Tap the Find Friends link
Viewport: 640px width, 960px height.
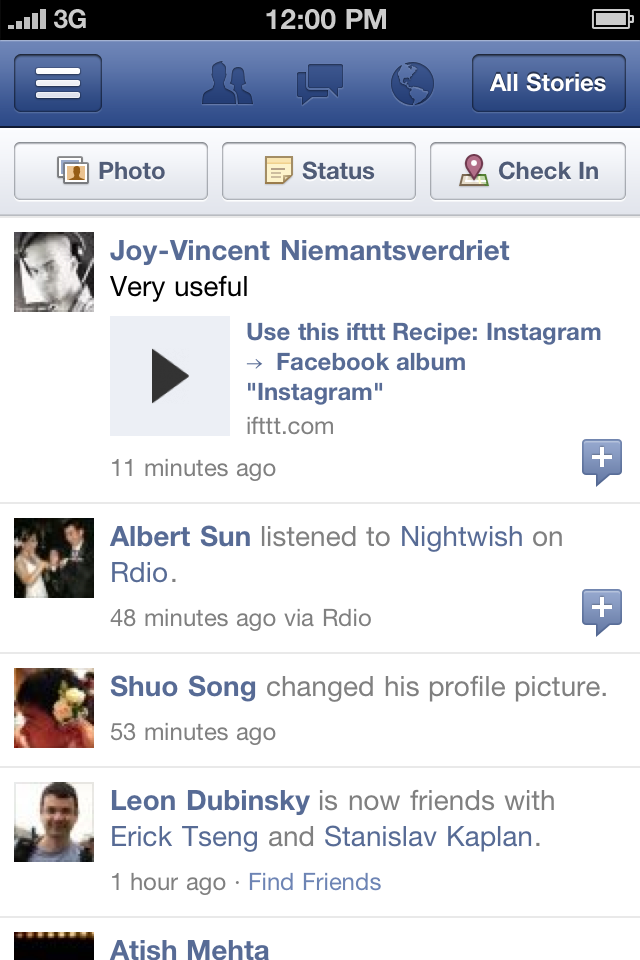point(314,882)
